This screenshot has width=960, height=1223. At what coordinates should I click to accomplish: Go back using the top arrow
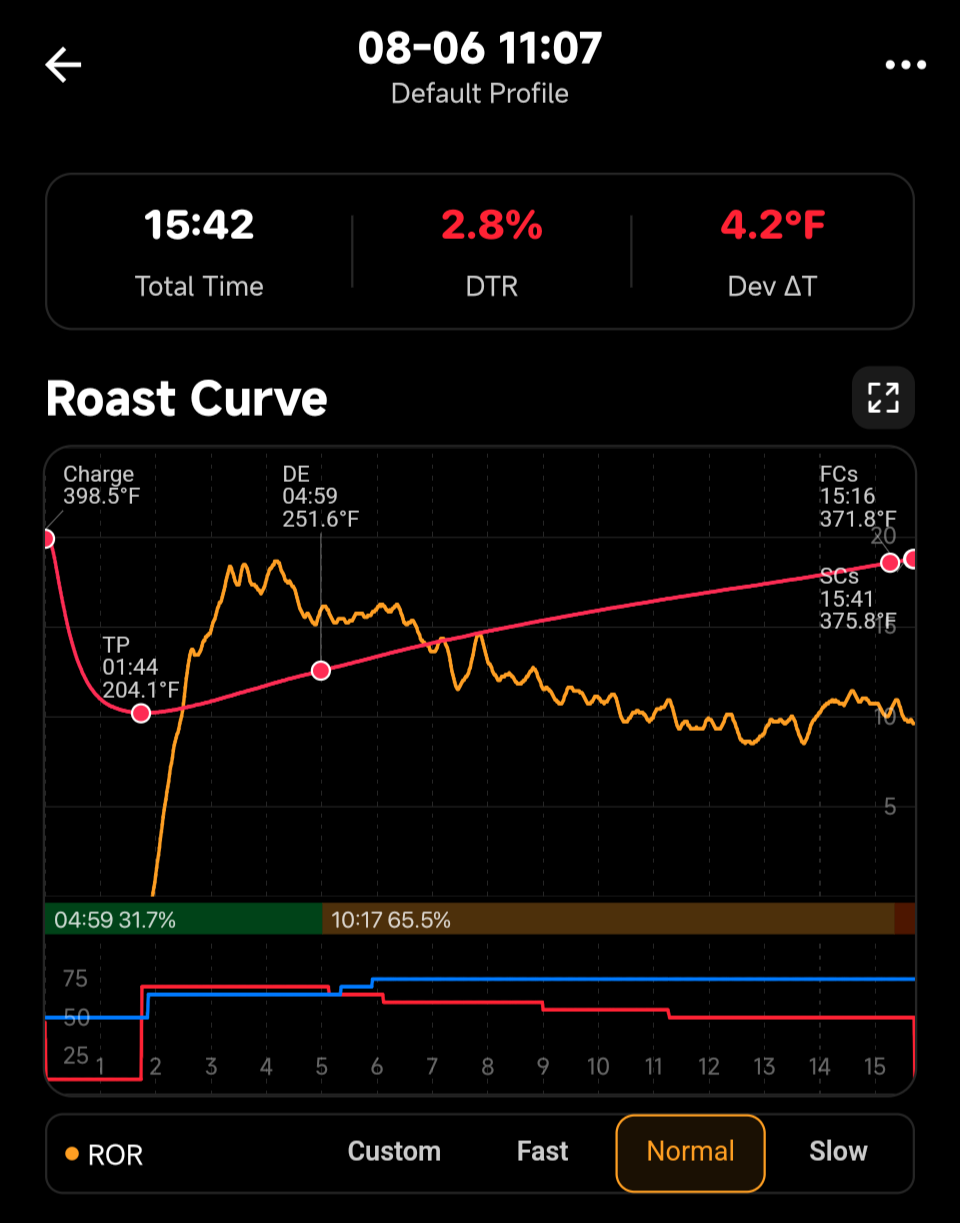coord(63,65)
